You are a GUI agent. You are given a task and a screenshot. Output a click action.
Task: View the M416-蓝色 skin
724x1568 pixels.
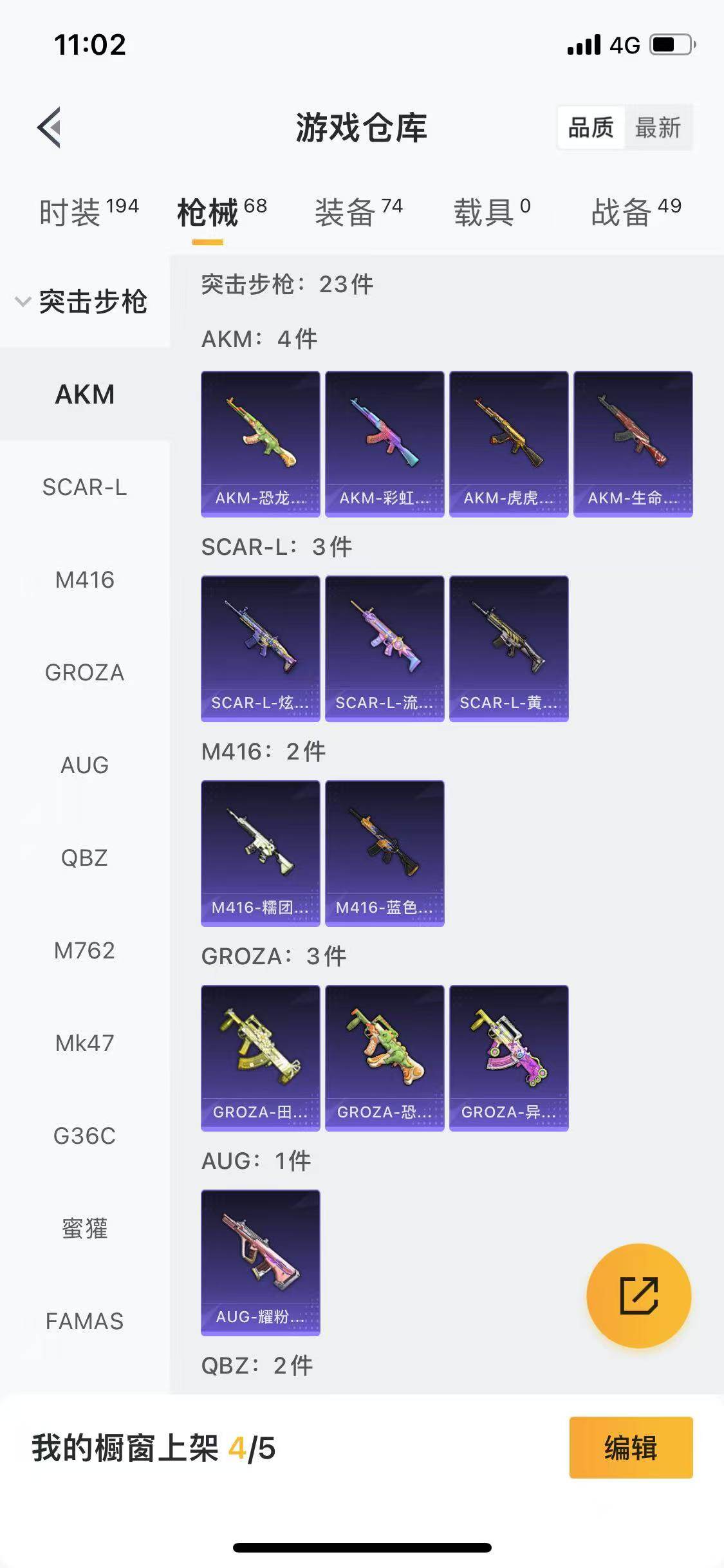384,853
